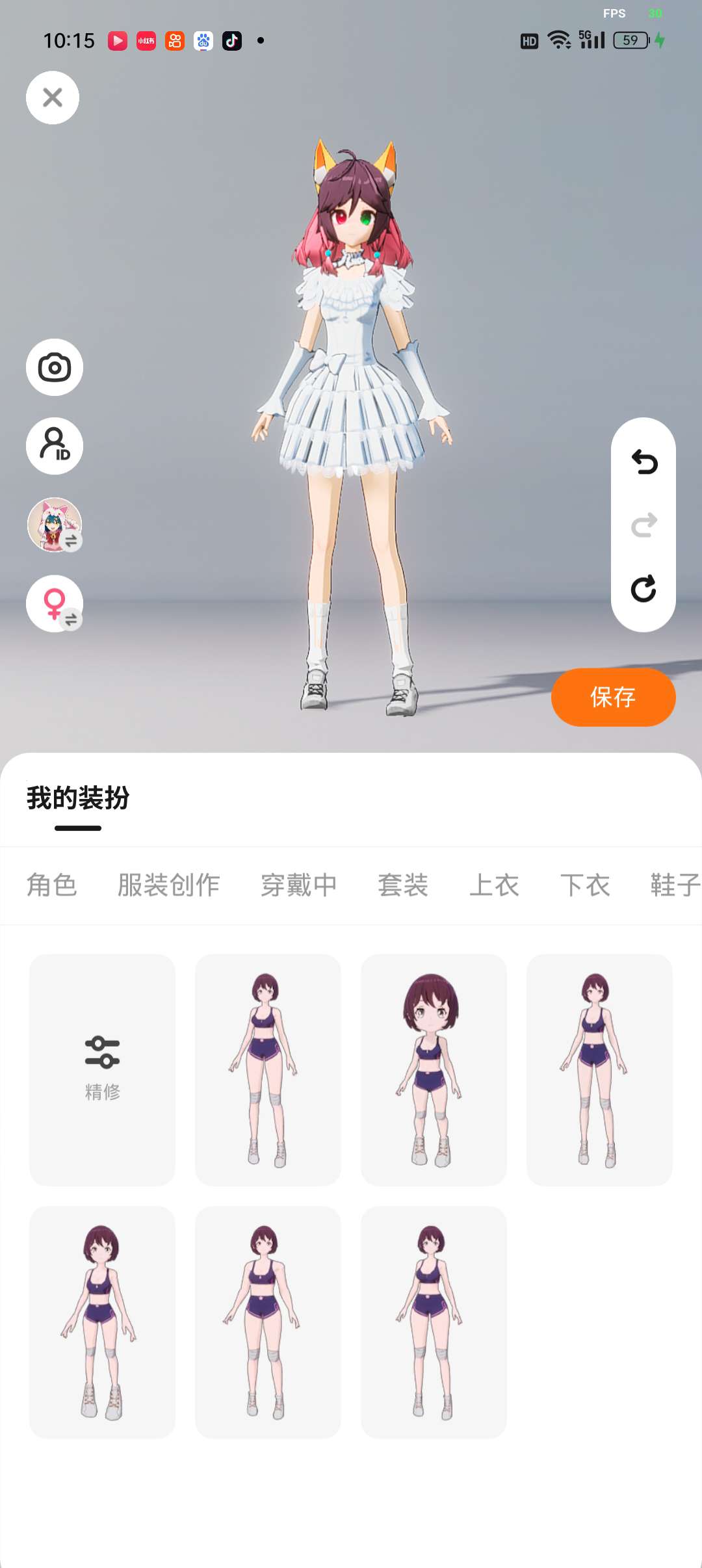The image size is (702, 1568).
Task: Reset avatar with the circular arrow icon
Action: 643,589
